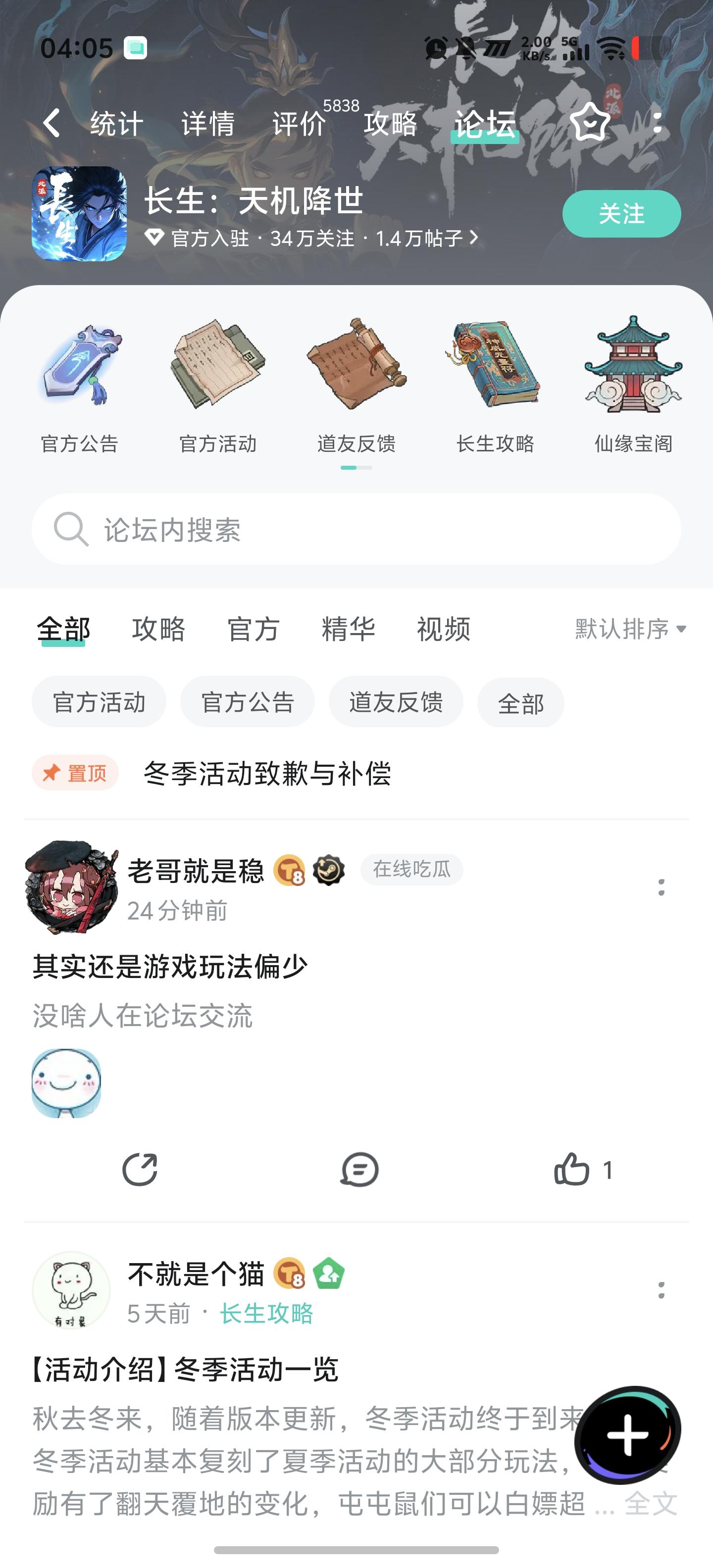Open pinned post 冬季活动致歉与补偿
Viewport: 713px width, 1568px height.
click(x=267, y=773)
